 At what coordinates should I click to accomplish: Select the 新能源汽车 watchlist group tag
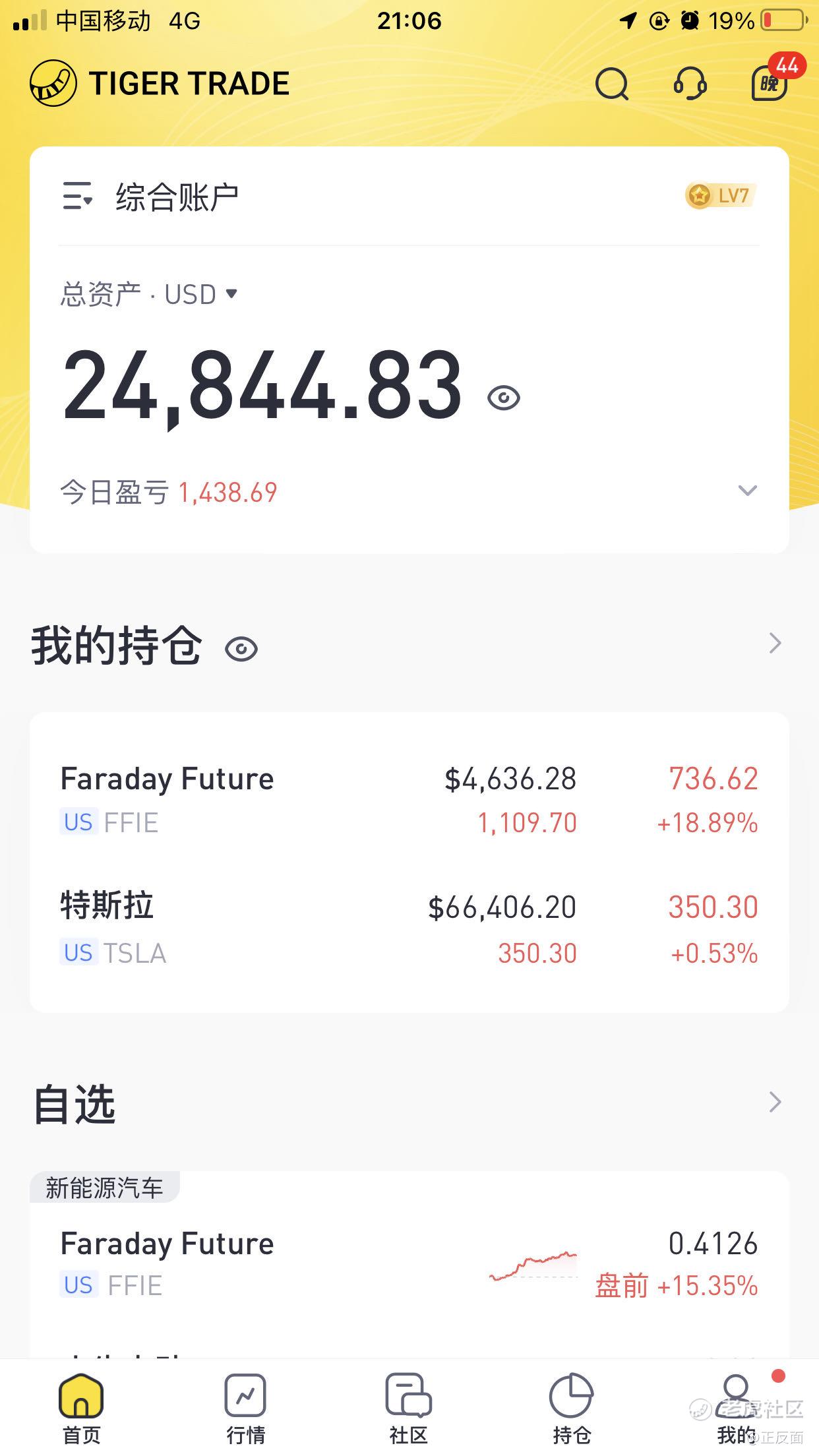tap(104, 1188)
